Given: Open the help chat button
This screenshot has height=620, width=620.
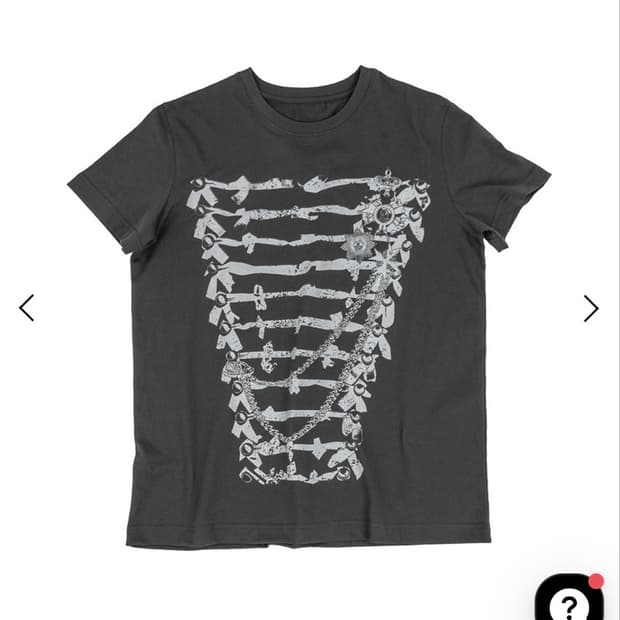Looking at the screenshot, I should (570, 597).
